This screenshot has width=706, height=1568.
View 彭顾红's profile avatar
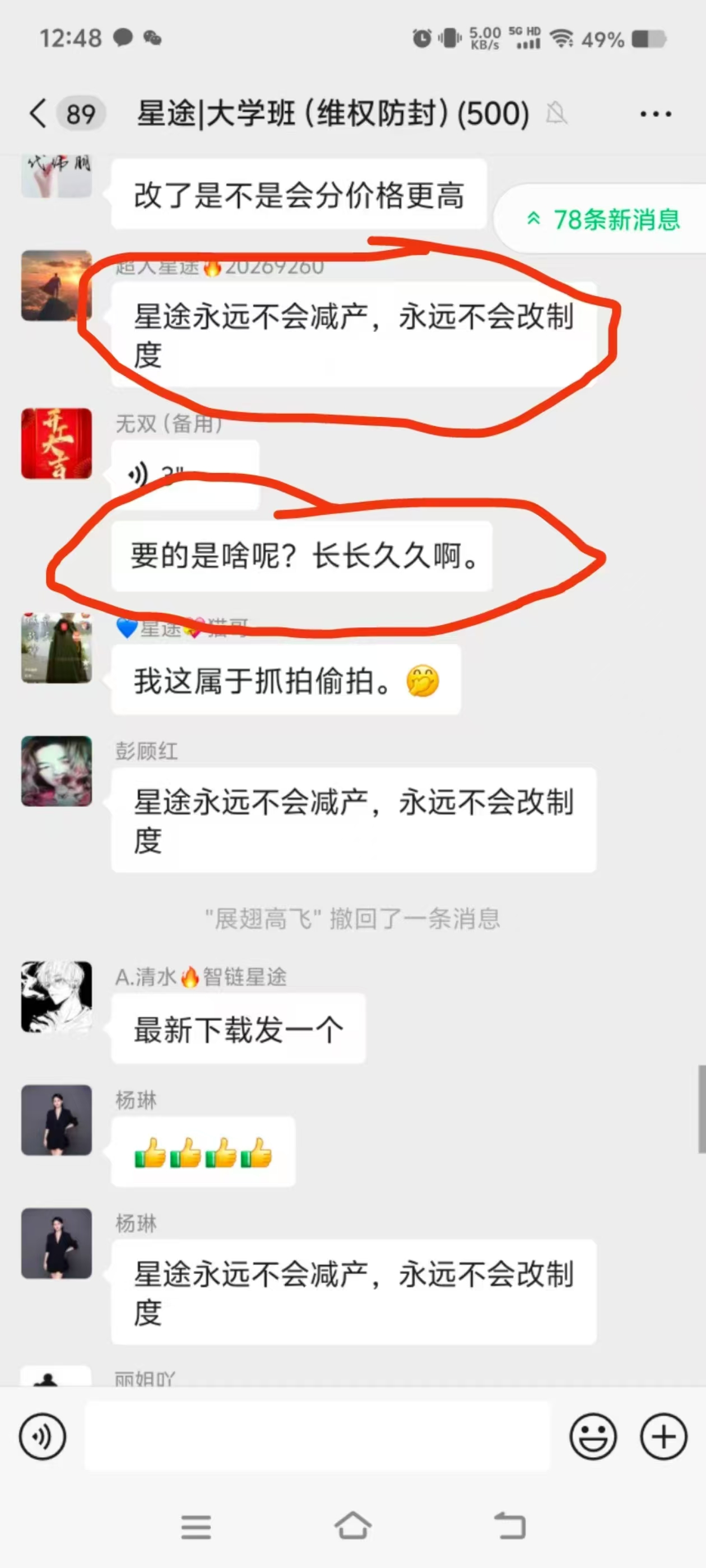(57, 771)
